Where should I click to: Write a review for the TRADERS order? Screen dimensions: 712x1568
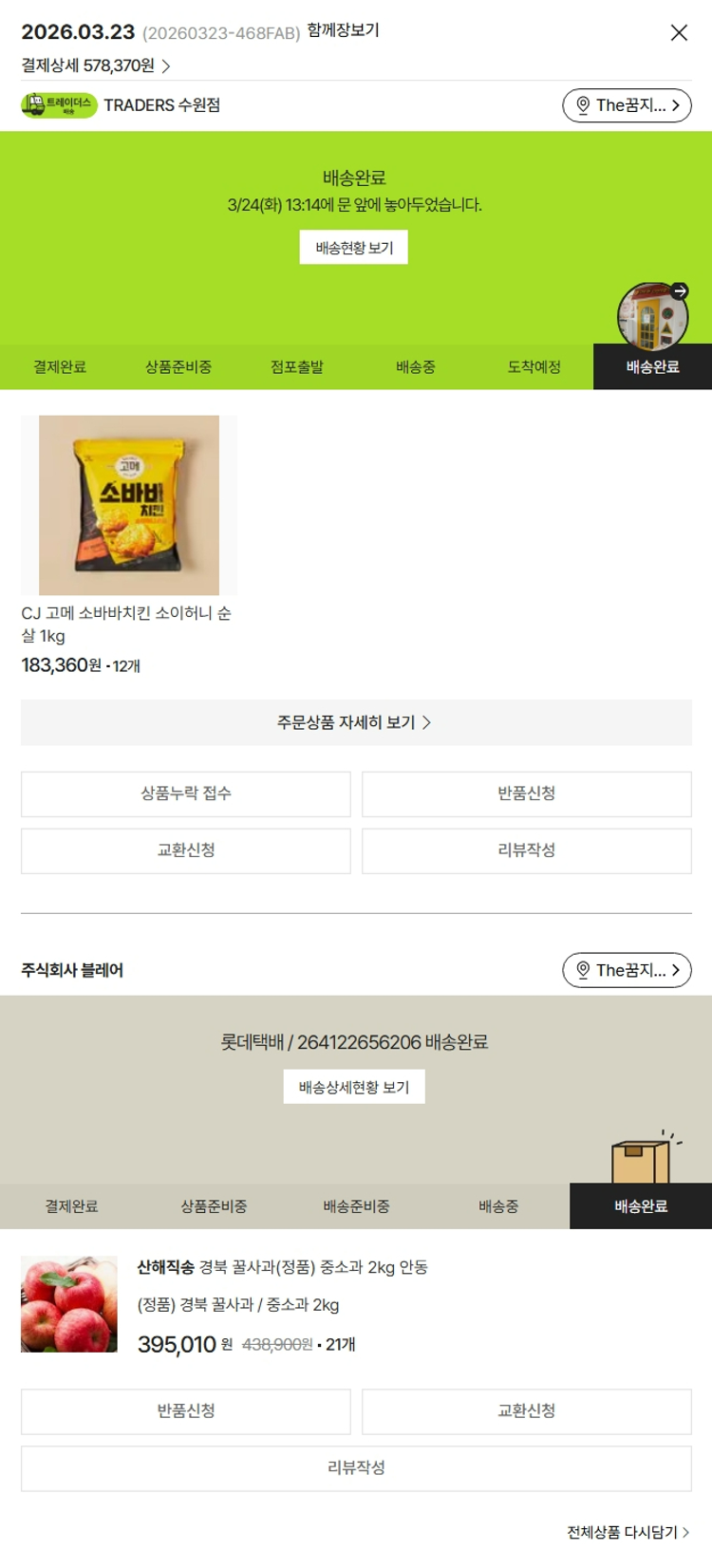point(526,850)
